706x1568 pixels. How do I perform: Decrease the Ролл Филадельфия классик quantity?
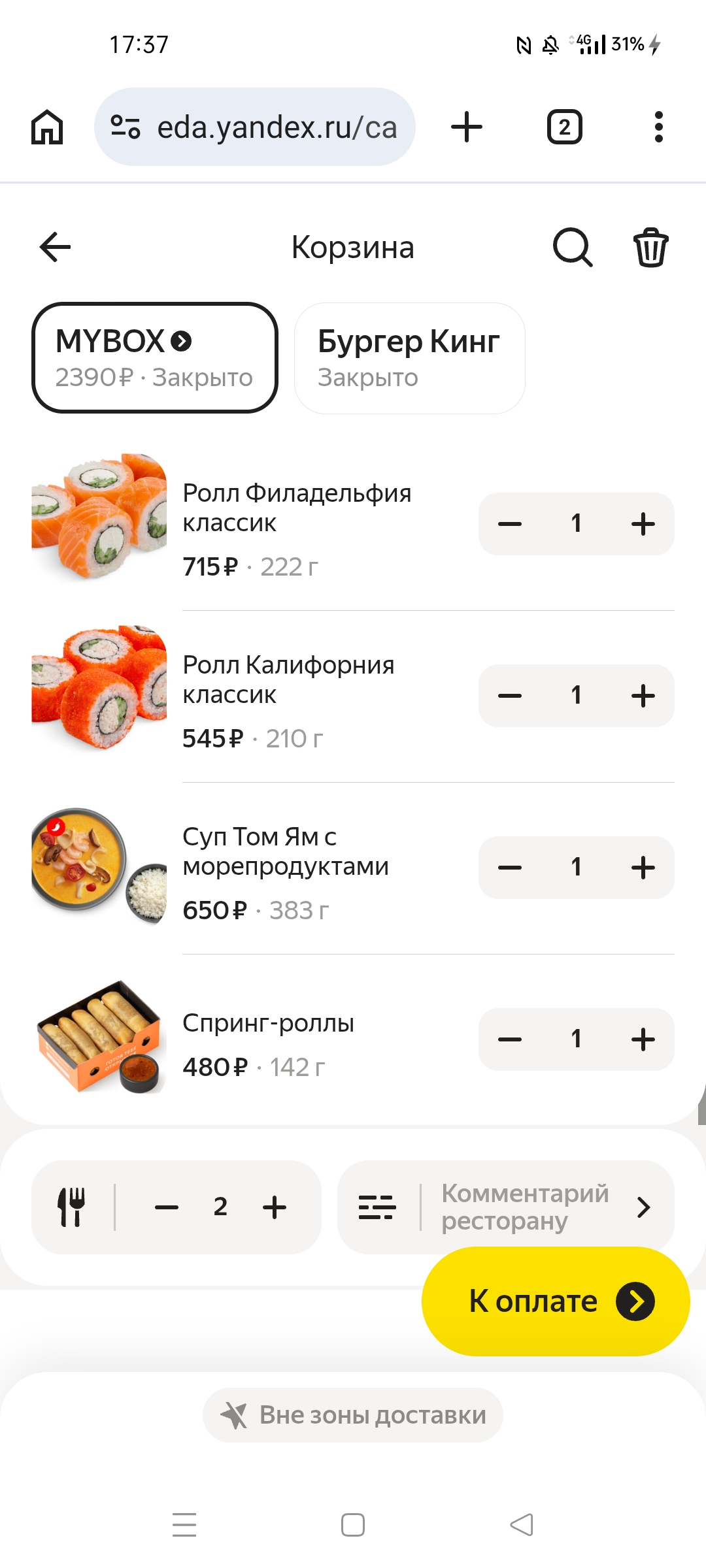click(x=510, y=524)
